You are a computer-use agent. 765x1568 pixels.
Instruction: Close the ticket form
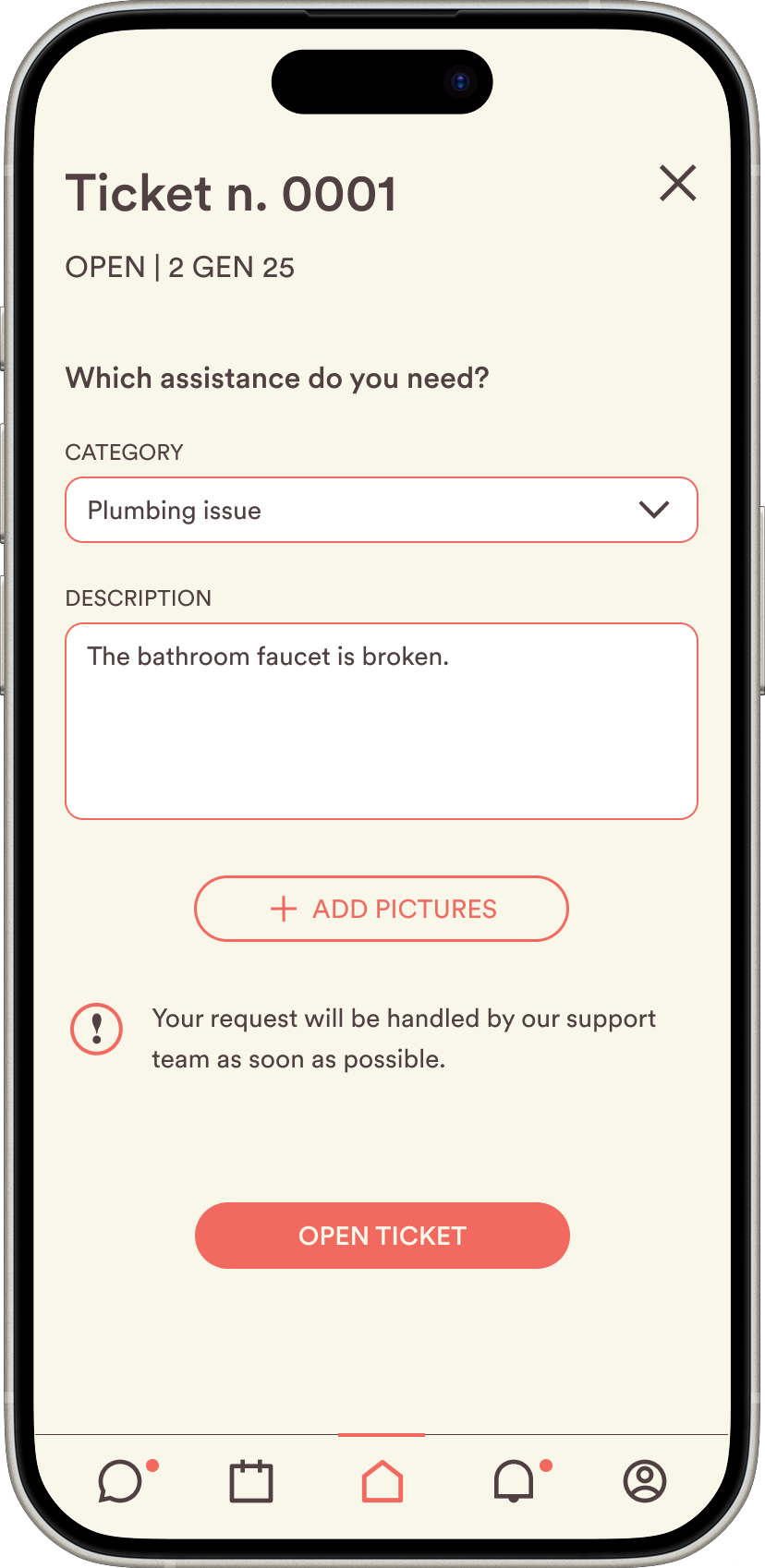(677, 183)
